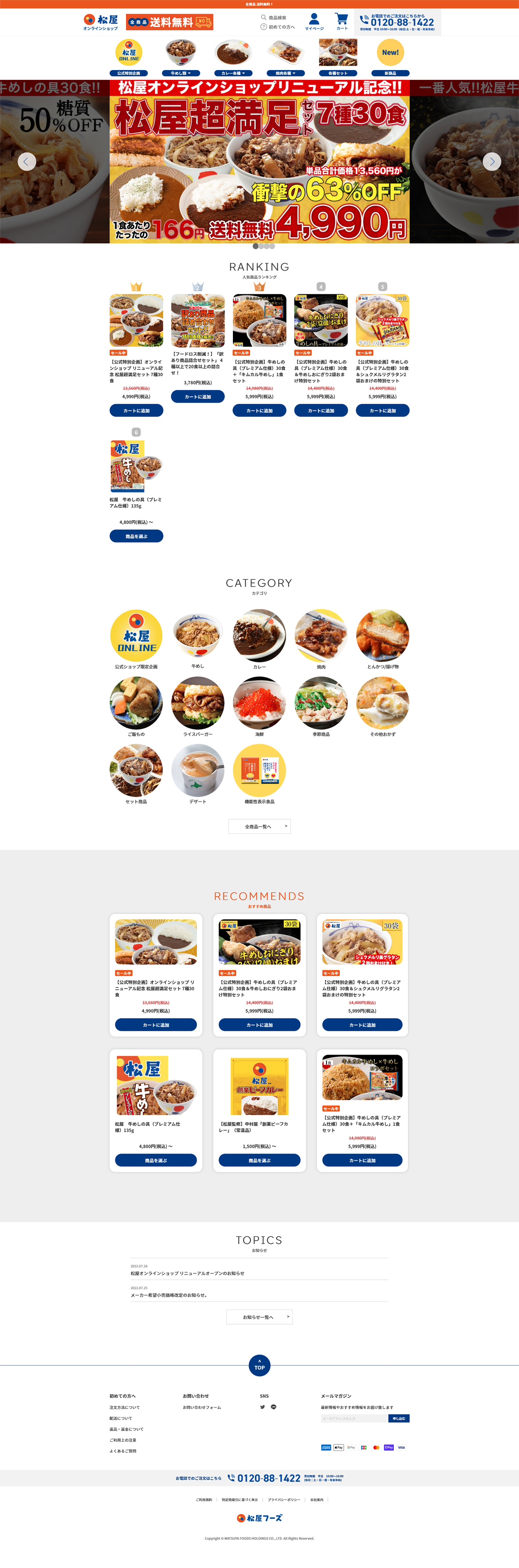Submit newsletter with 申し込む button
This screenshot has width=519, height=1568.
[x=398, y=1418]
